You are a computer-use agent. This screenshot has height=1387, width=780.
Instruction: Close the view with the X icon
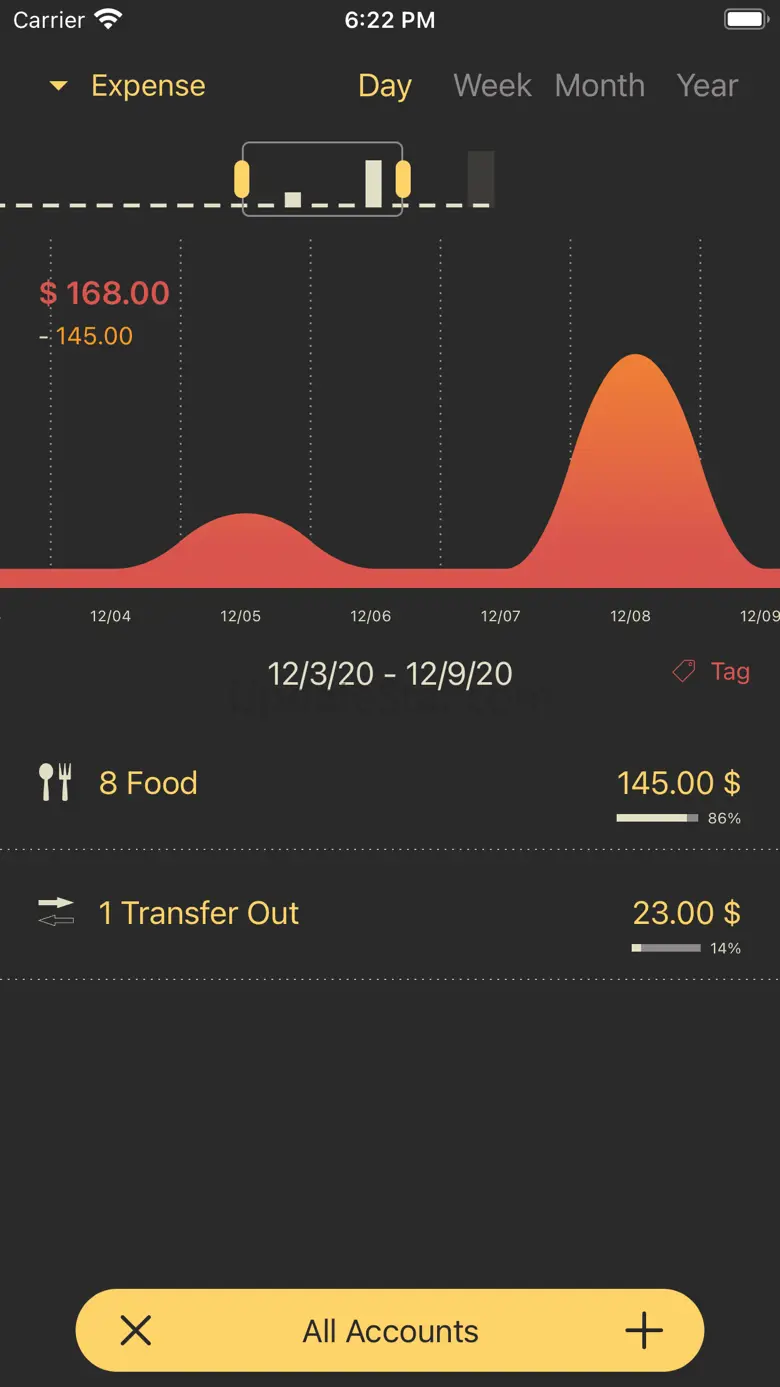pyautogui.click(x=136, y=1331)
